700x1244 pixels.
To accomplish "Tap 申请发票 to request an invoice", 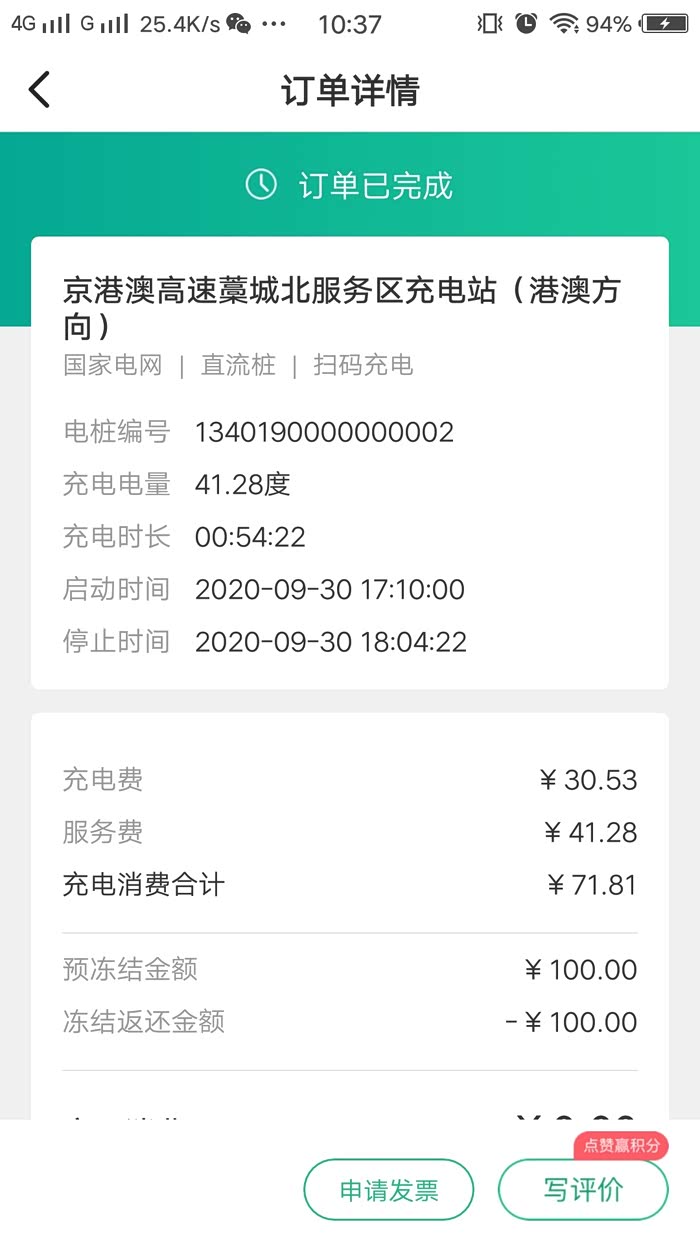I will pyautogui.click(x=389, y=1190).
